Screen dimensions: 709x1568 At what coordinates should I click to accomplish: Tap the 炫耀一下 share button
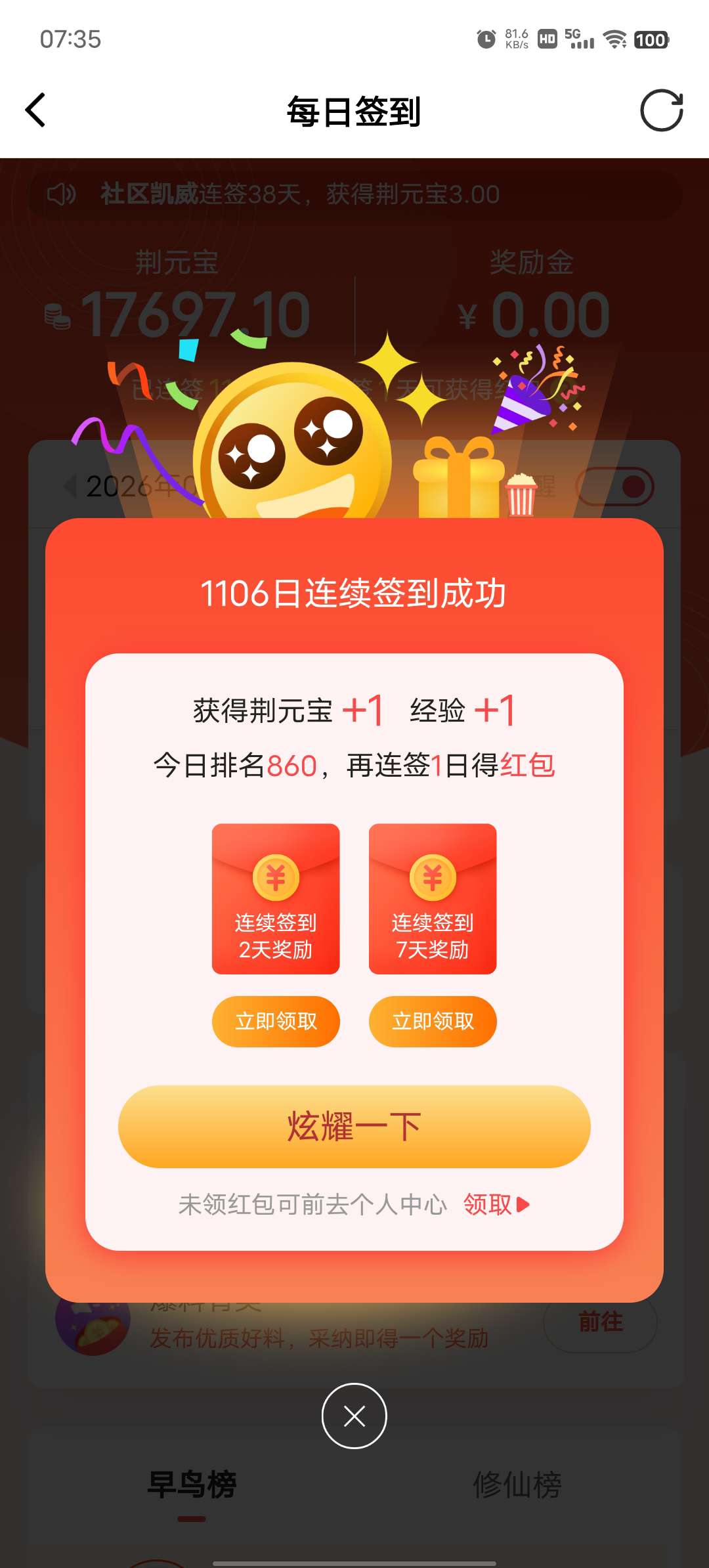click(x=354, y=1127)
